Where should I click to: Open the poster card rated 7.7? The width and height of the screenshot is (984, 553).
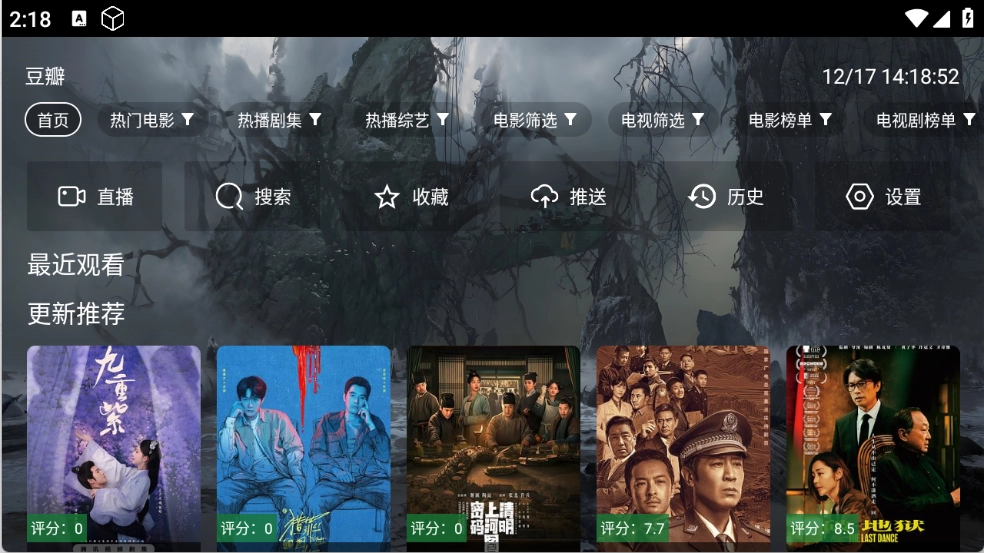(683, 448)
